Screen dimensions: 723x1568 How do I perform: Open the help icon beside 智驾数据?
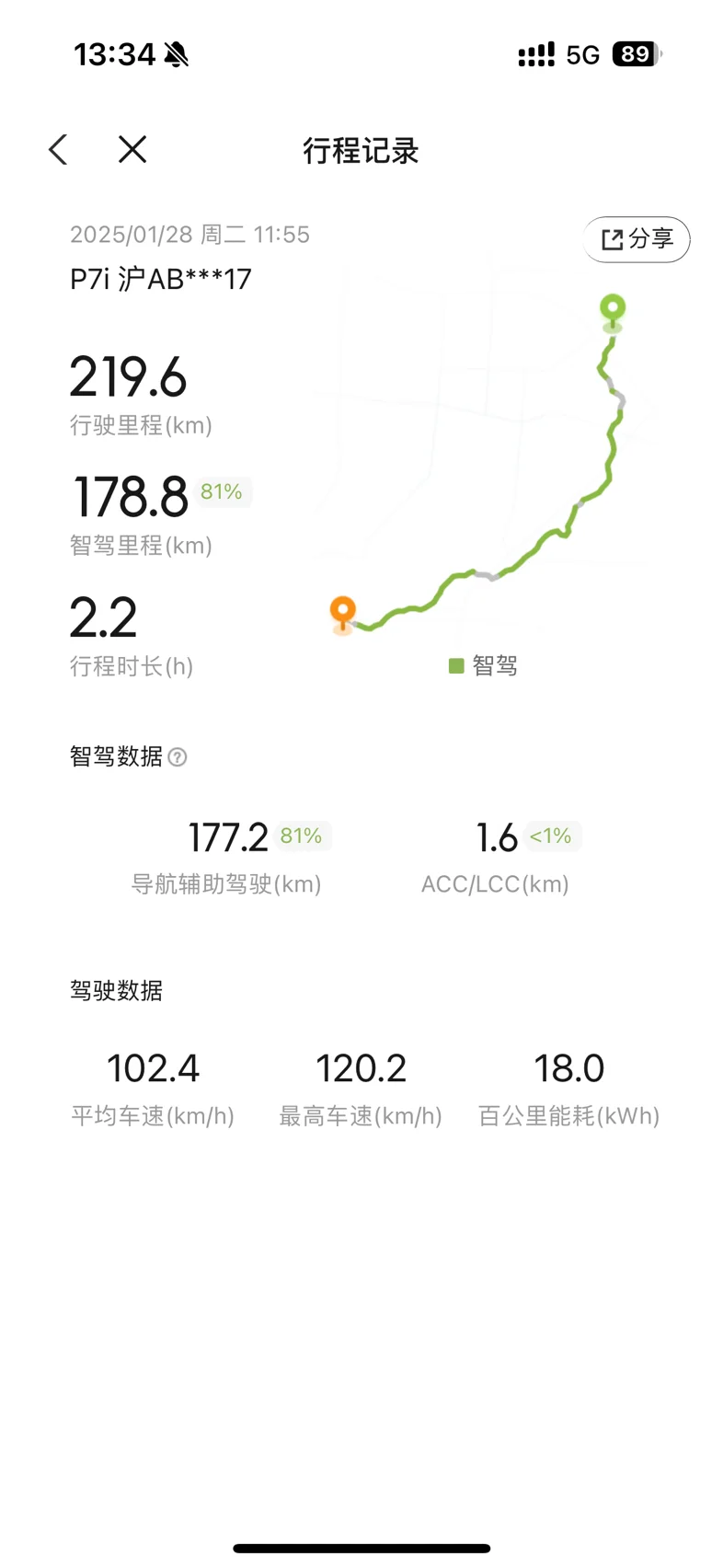[x=178, y=757]
